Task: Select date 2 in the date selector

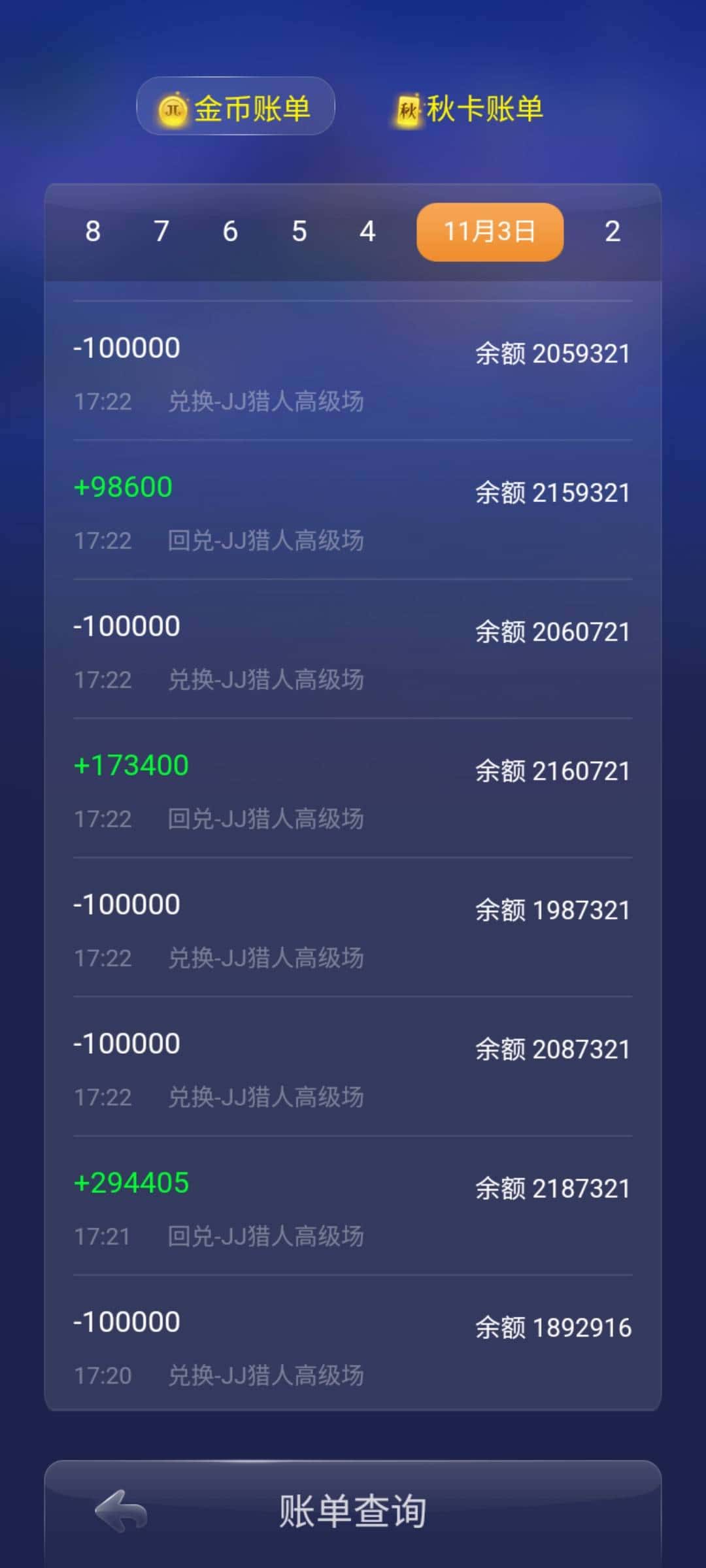Action: tap(613, 231)
